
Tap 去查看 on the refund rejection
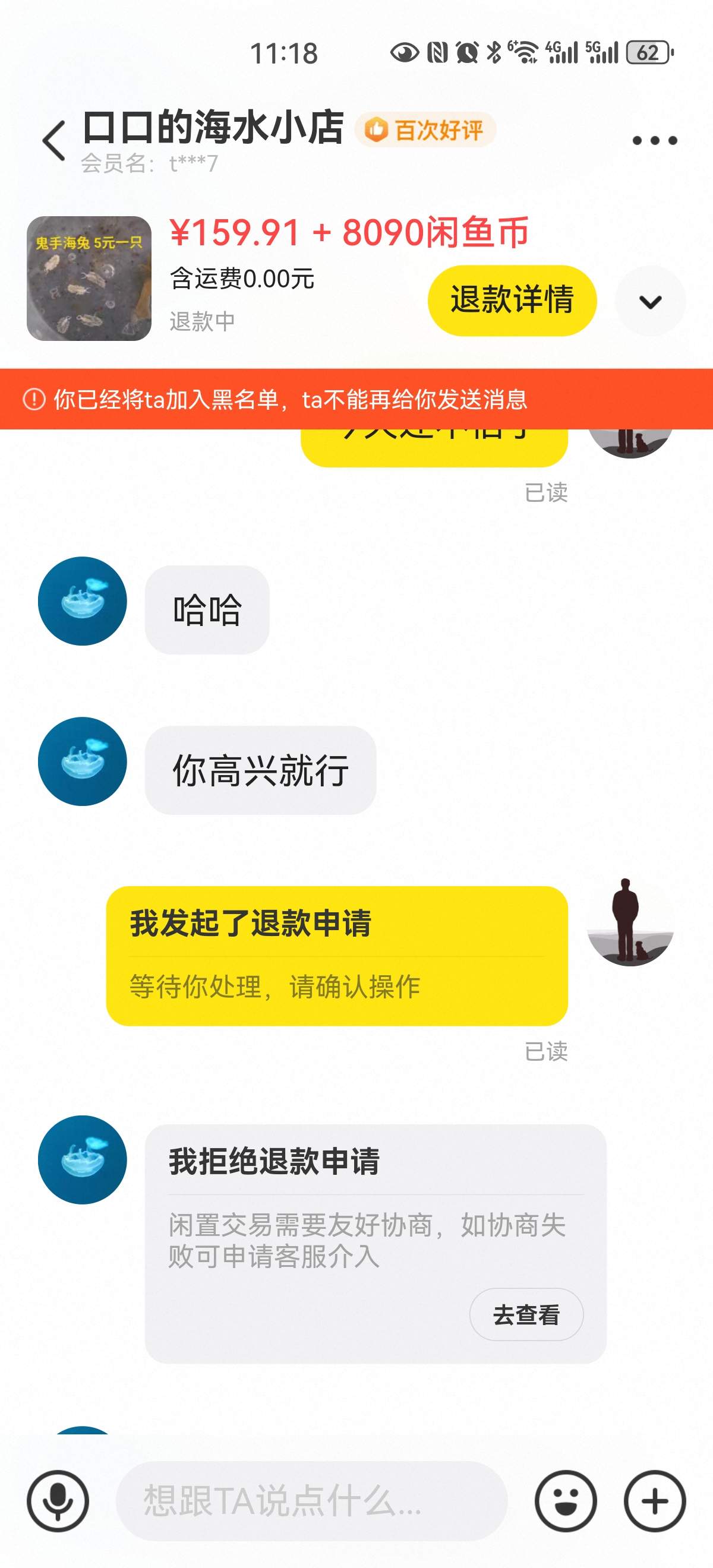click(526, 1314)
